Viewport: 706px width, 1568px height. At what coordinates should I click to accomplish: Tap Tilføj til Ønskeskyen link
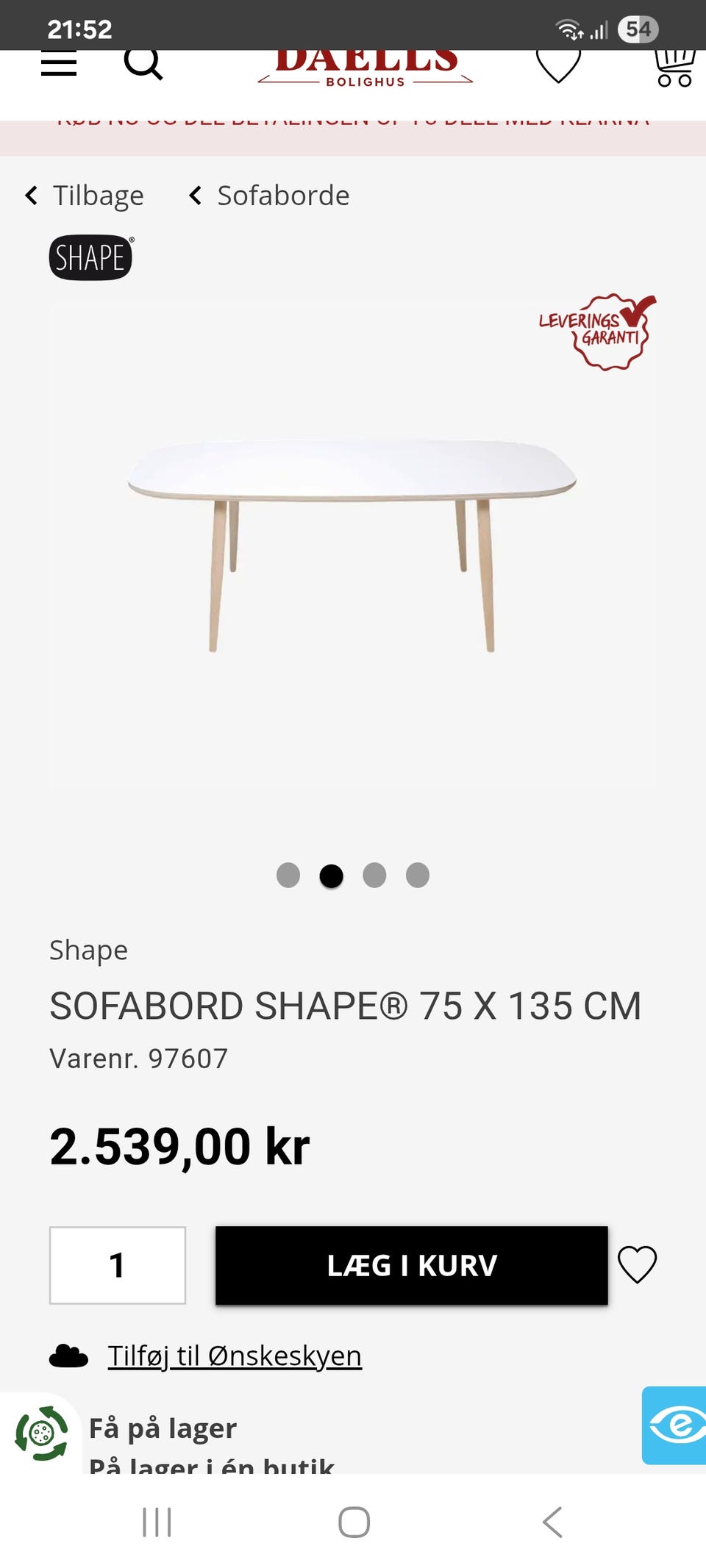pos(235,1356)
